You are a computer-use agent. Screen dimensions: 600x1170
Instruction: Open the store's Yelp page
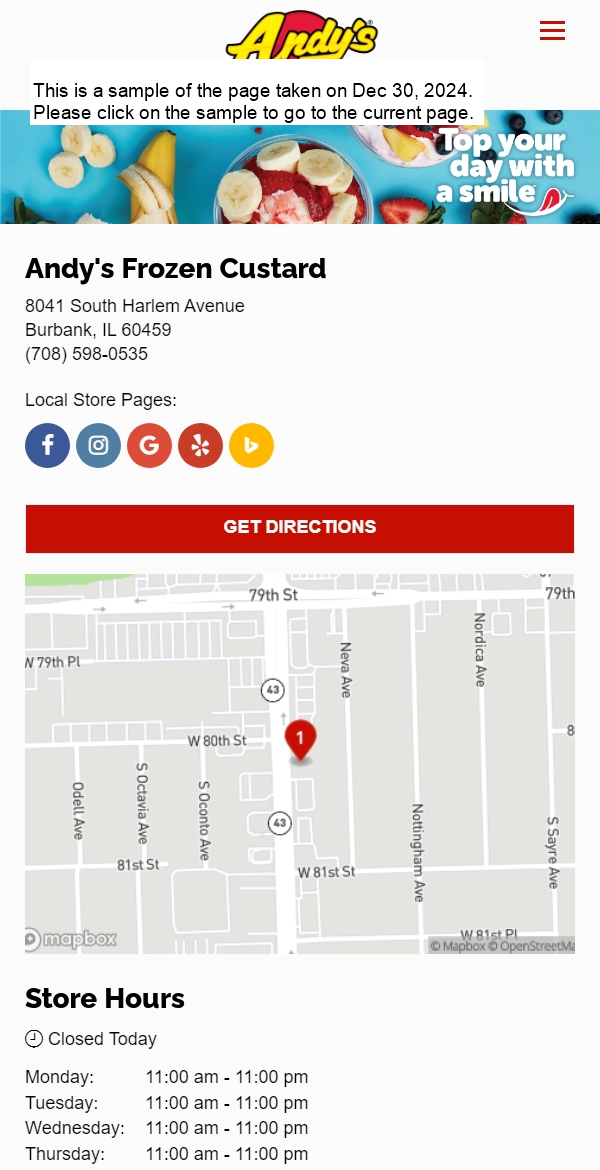point(200,446)
